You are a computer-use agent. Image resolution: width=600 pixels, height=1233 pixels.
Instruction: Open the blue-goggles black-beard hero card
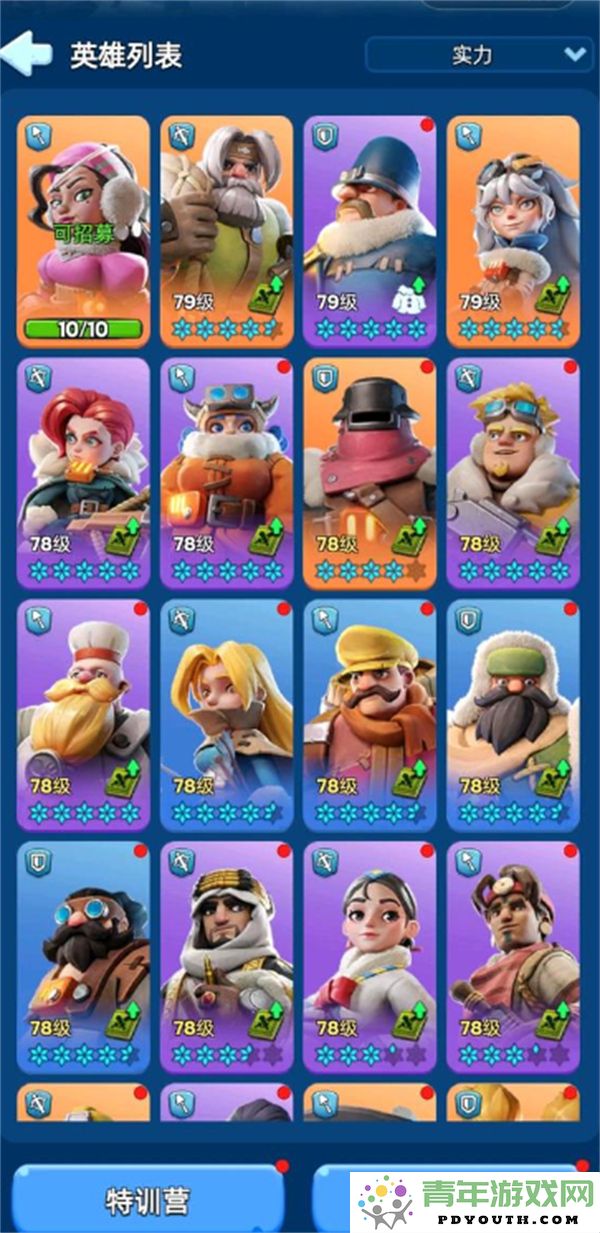tap(83, 957)
